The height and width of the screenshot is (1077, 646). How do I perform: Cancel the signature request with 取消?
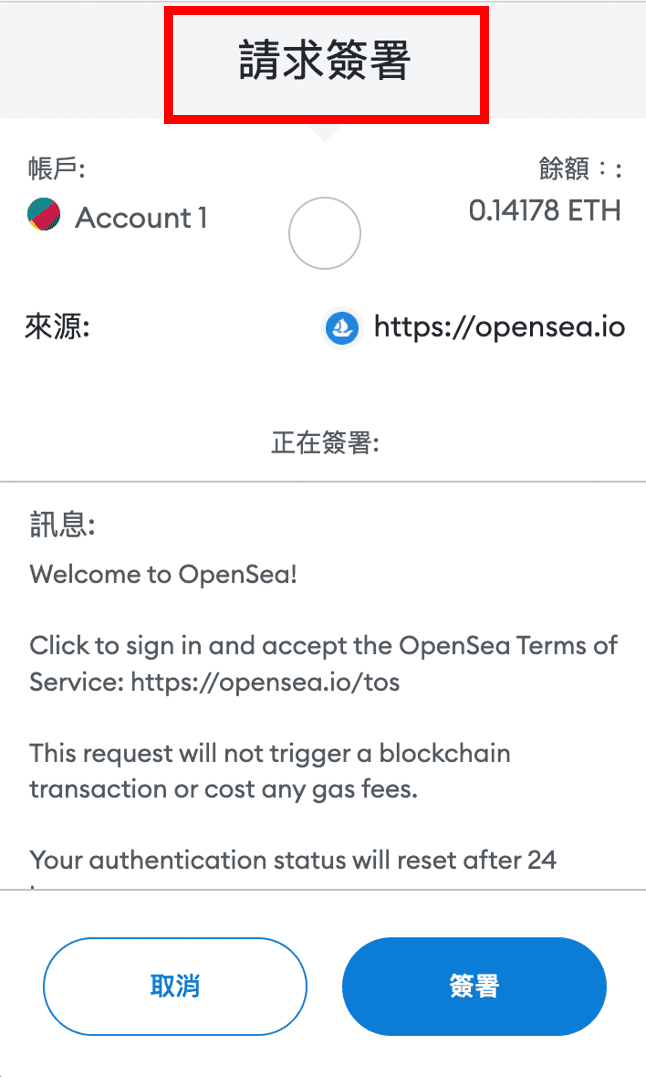175,986
